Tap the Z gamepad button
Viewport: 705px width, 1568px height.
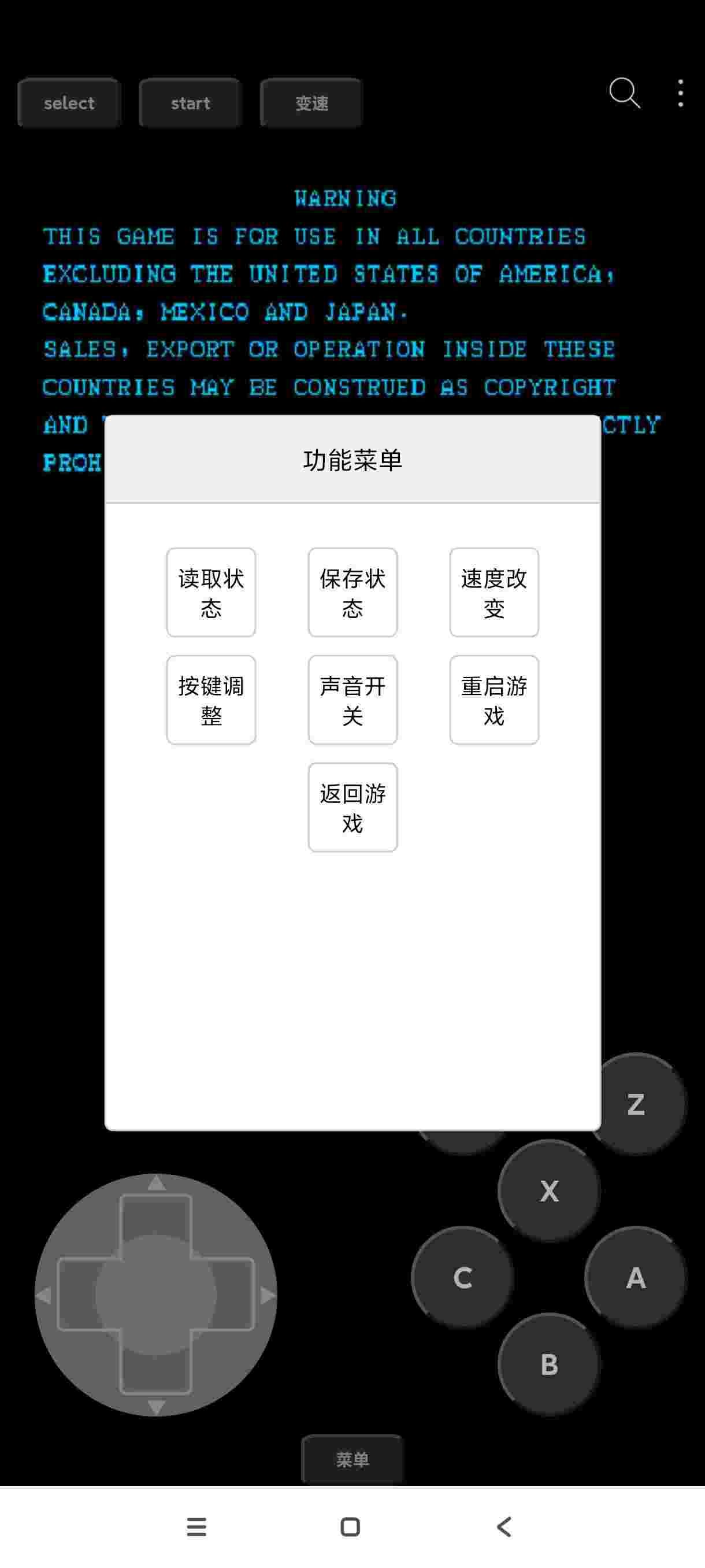[636, 1104]
